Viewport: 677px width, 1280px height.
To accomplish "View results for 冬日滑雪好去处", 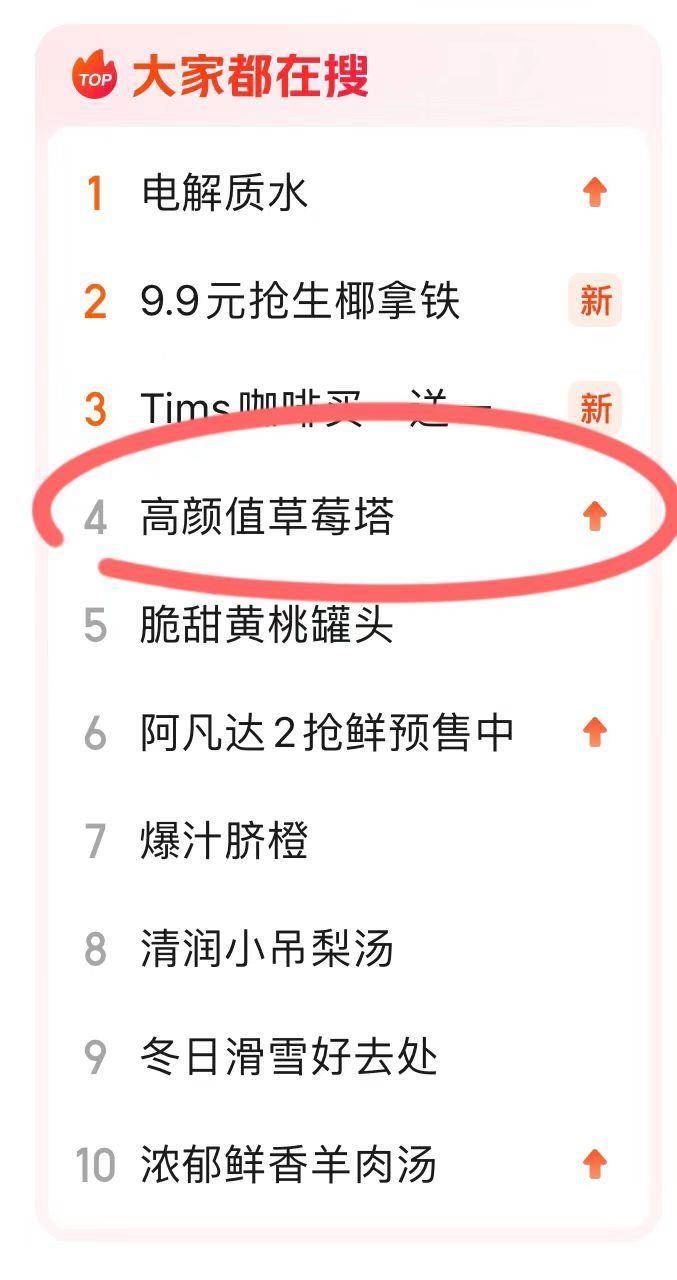I will click(290, 1057).
